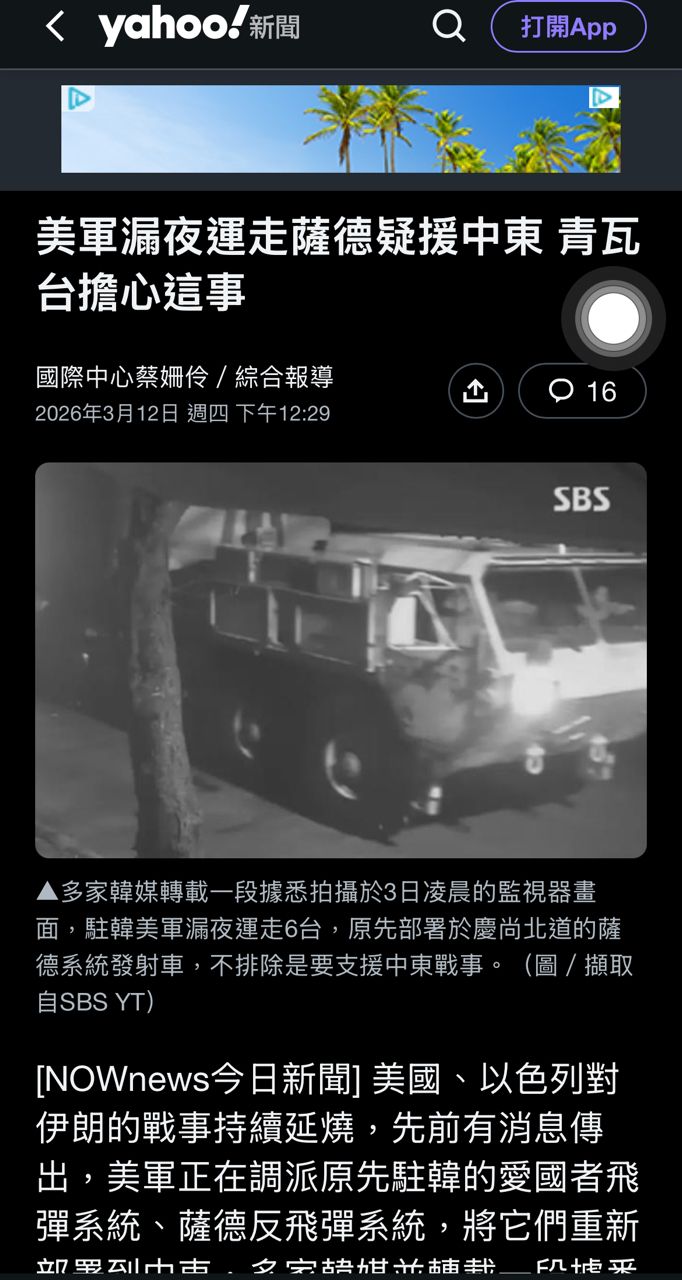Open the search magnifier icon

[449, 27]
